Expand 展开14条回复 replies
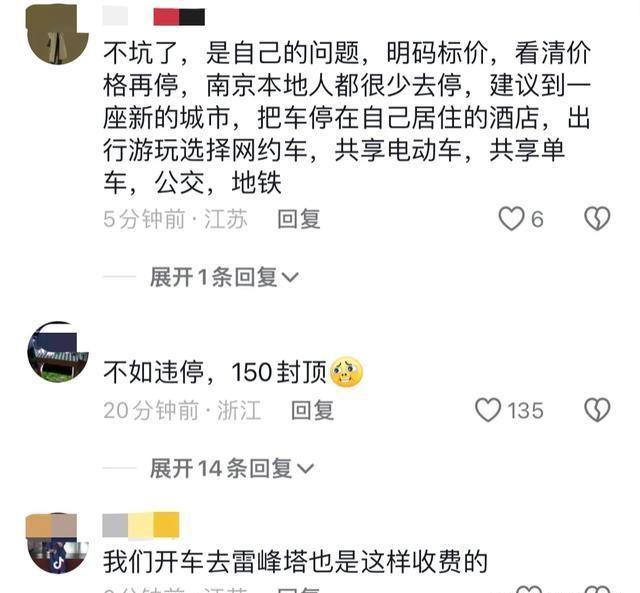This screenshot has width=640, height=593. (231, 467)
